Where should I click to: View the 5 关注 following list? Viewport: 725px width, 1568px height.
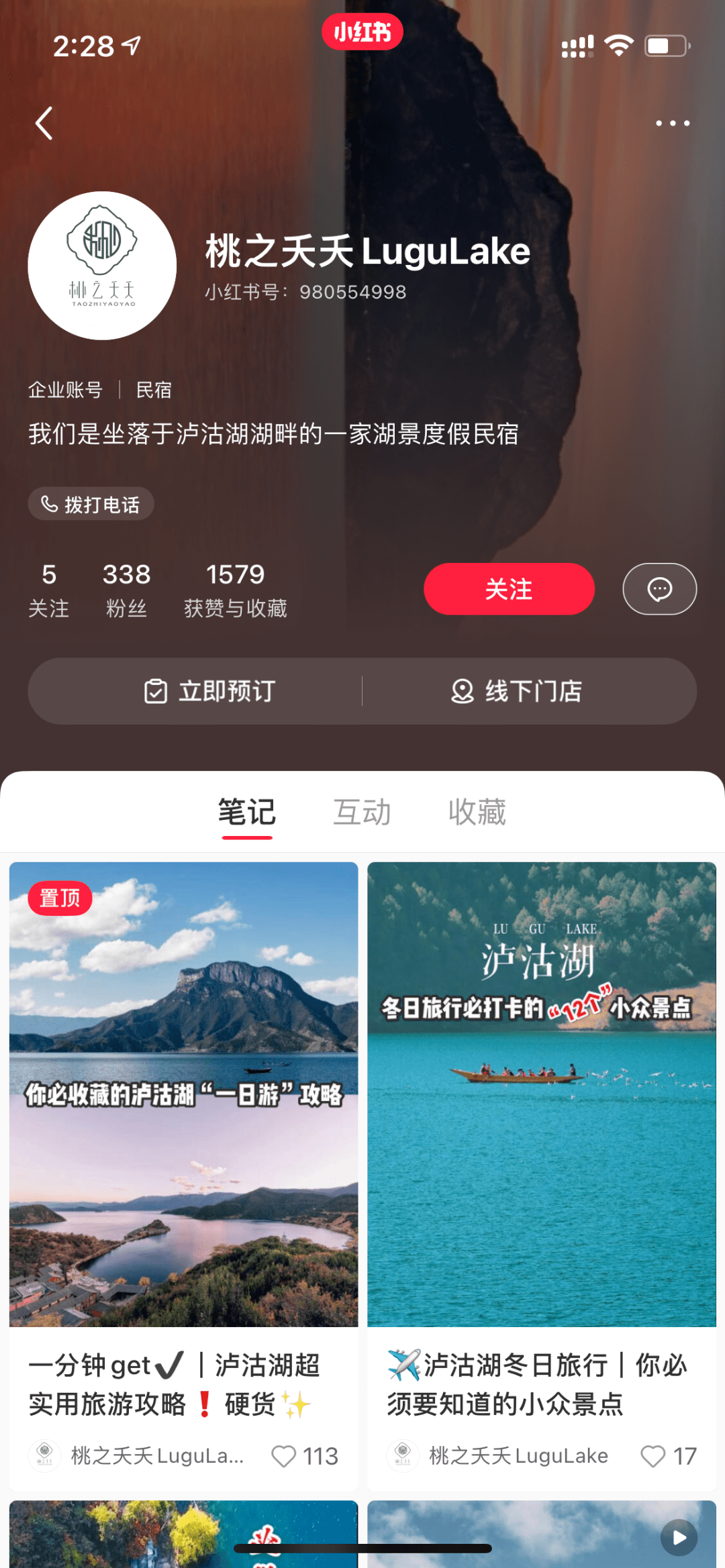coord(48,590)
